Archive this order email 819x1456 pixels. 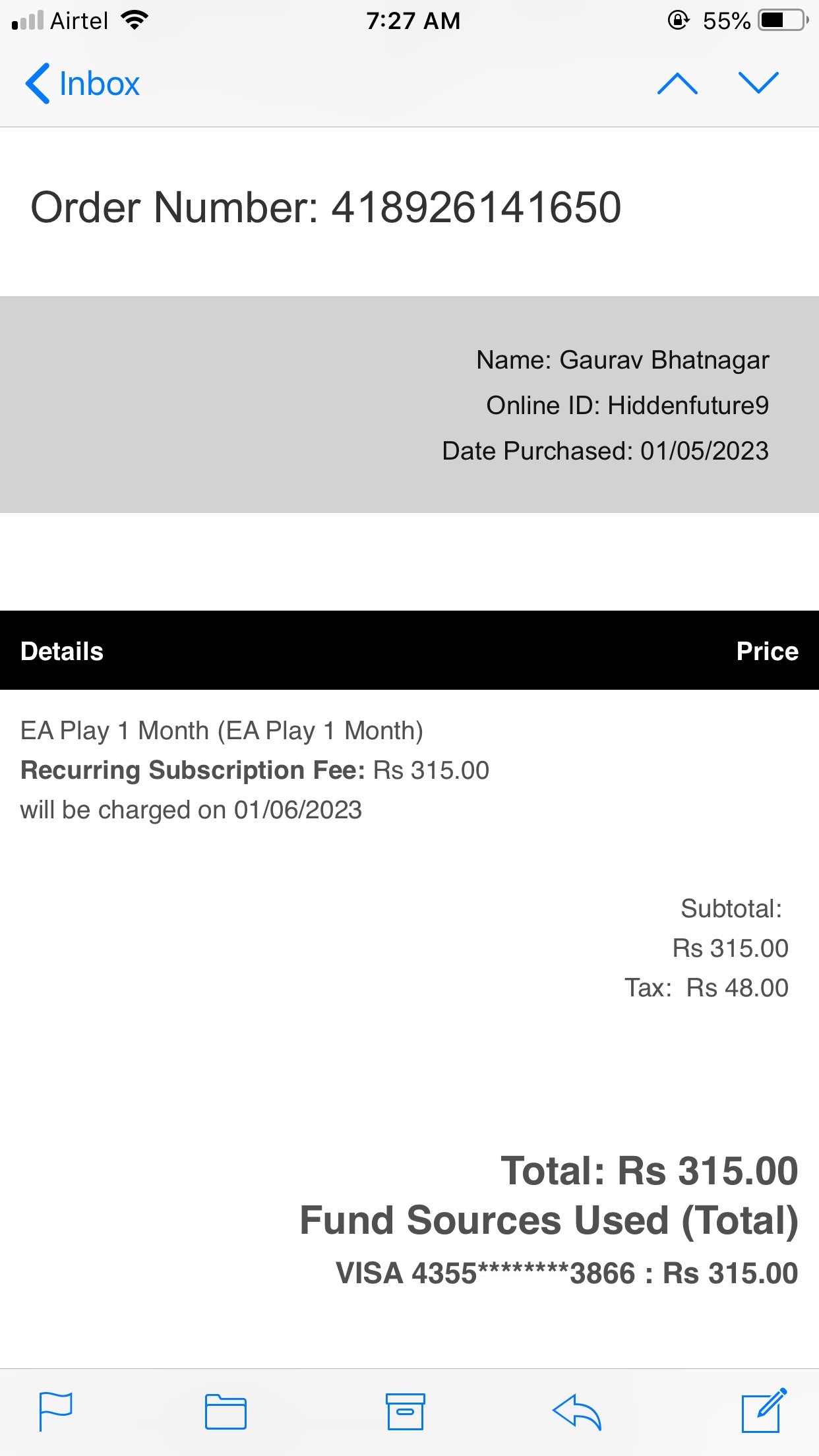coord(405,1412)
